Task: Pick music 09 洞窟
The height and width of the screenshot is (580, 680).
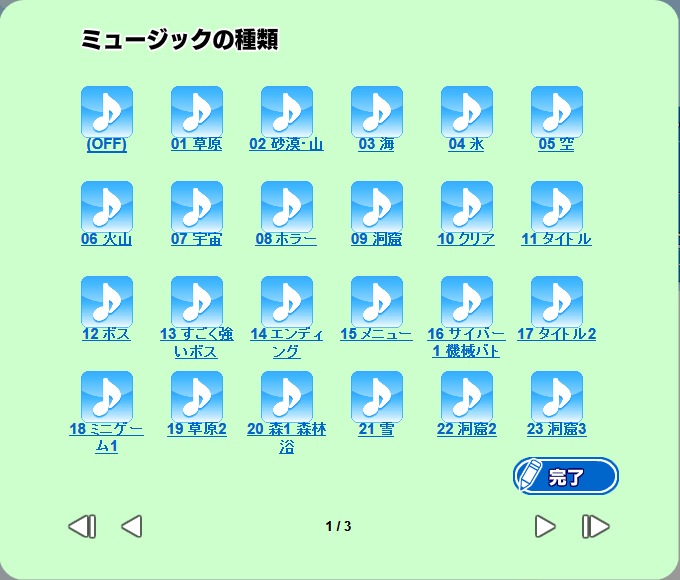Action: pos(377,207)
